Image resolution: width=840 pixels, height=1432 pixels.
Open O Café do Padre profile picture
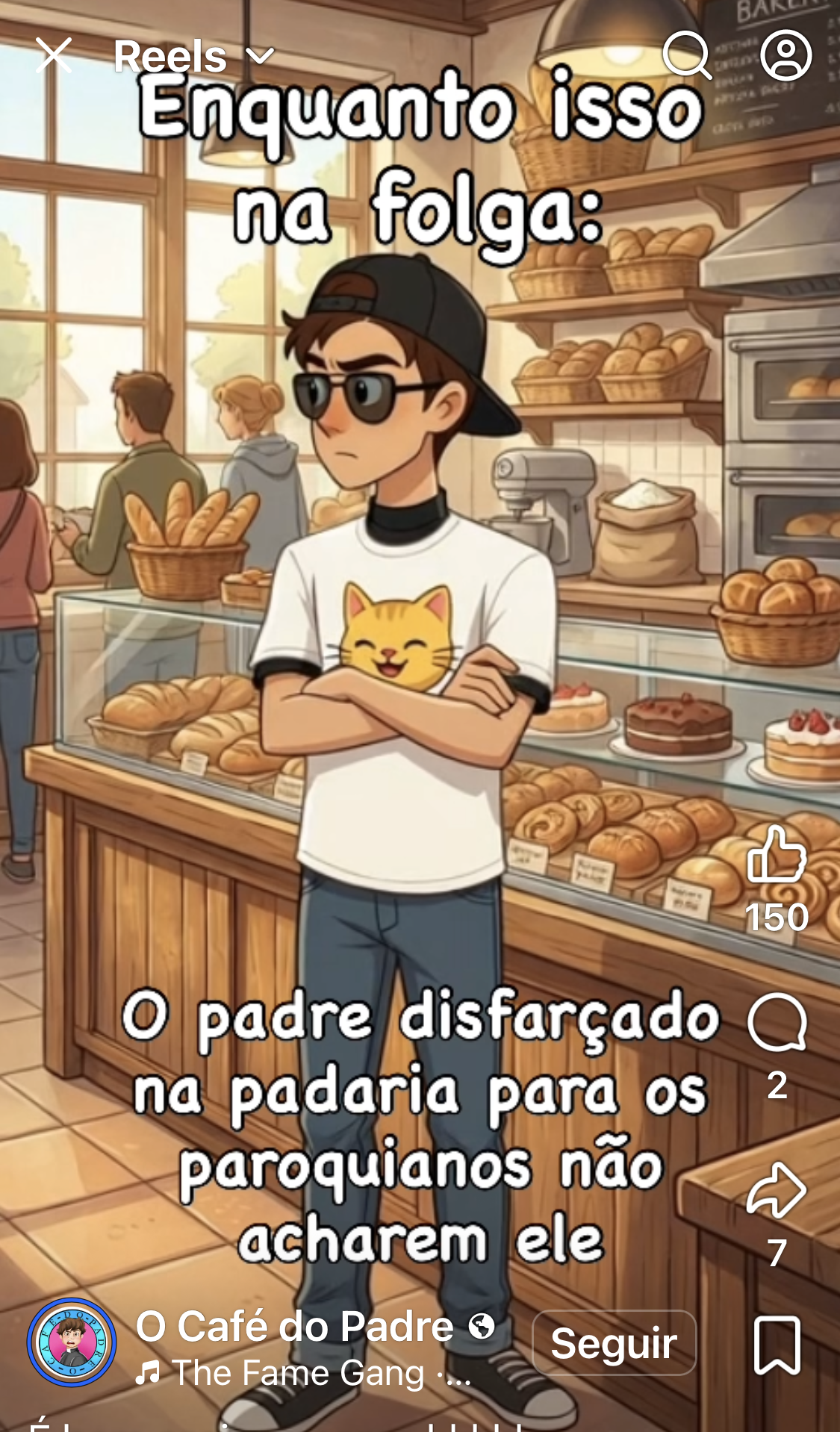tap(72, 1342)
